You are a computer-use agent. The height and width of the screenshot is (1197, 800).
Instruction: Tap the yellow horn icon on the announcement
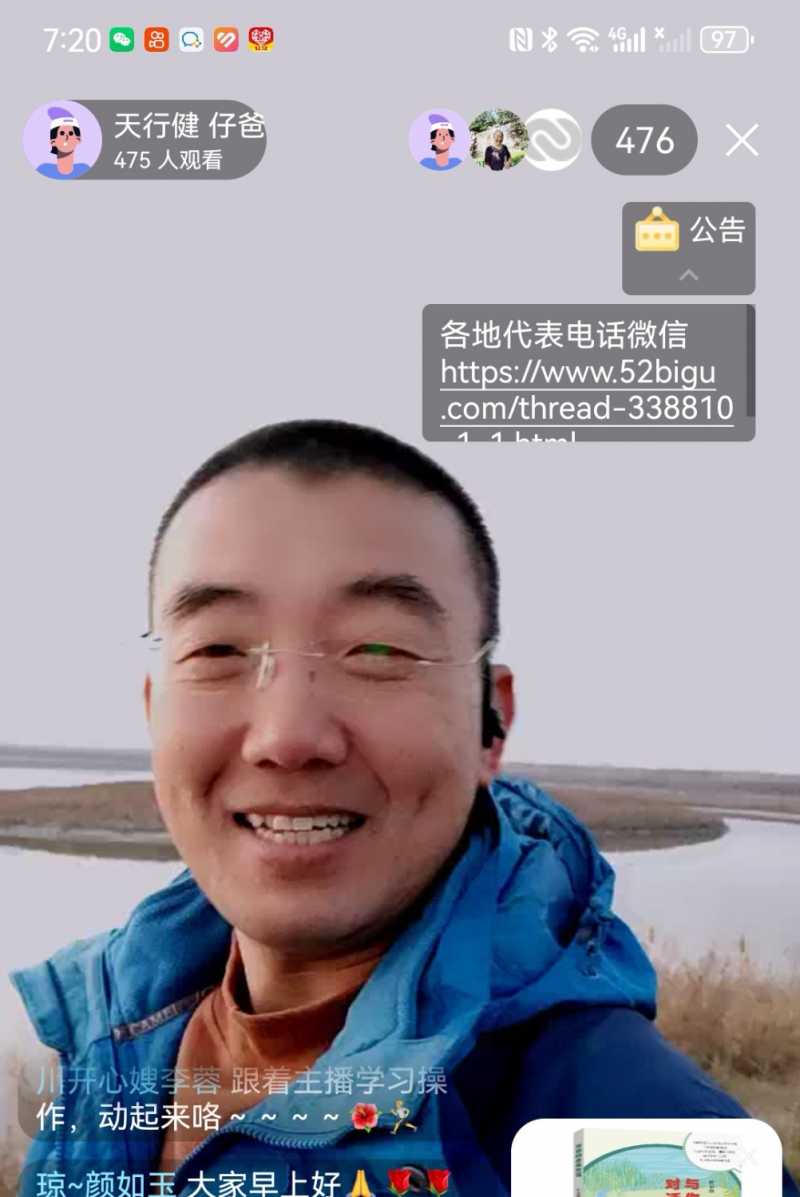coord(655,232)
